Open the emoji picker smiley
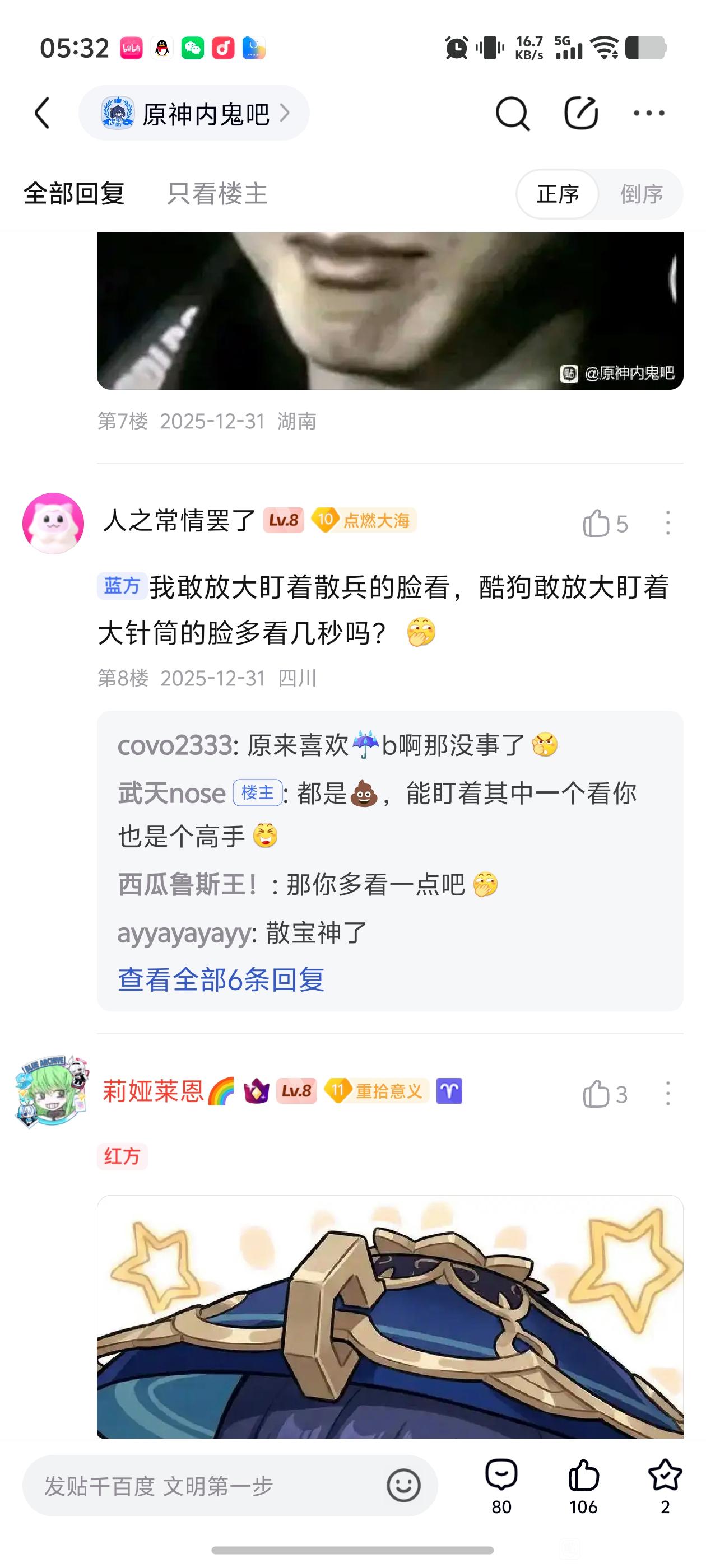706x1568 pixels. pos(403,1486)
